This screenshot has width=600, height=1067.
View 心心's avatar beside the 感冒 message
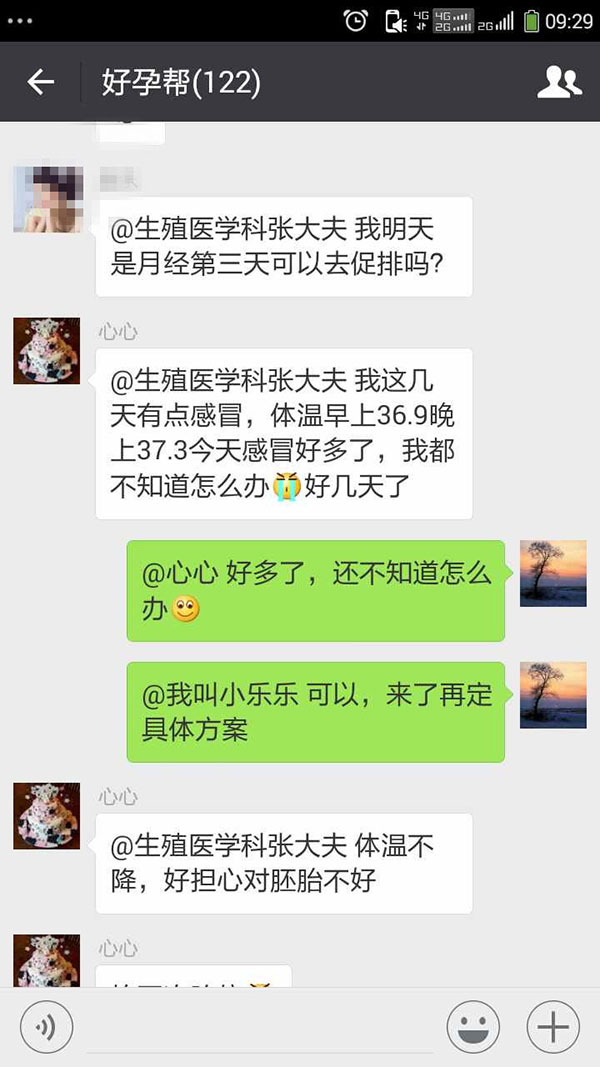(47, 351)
